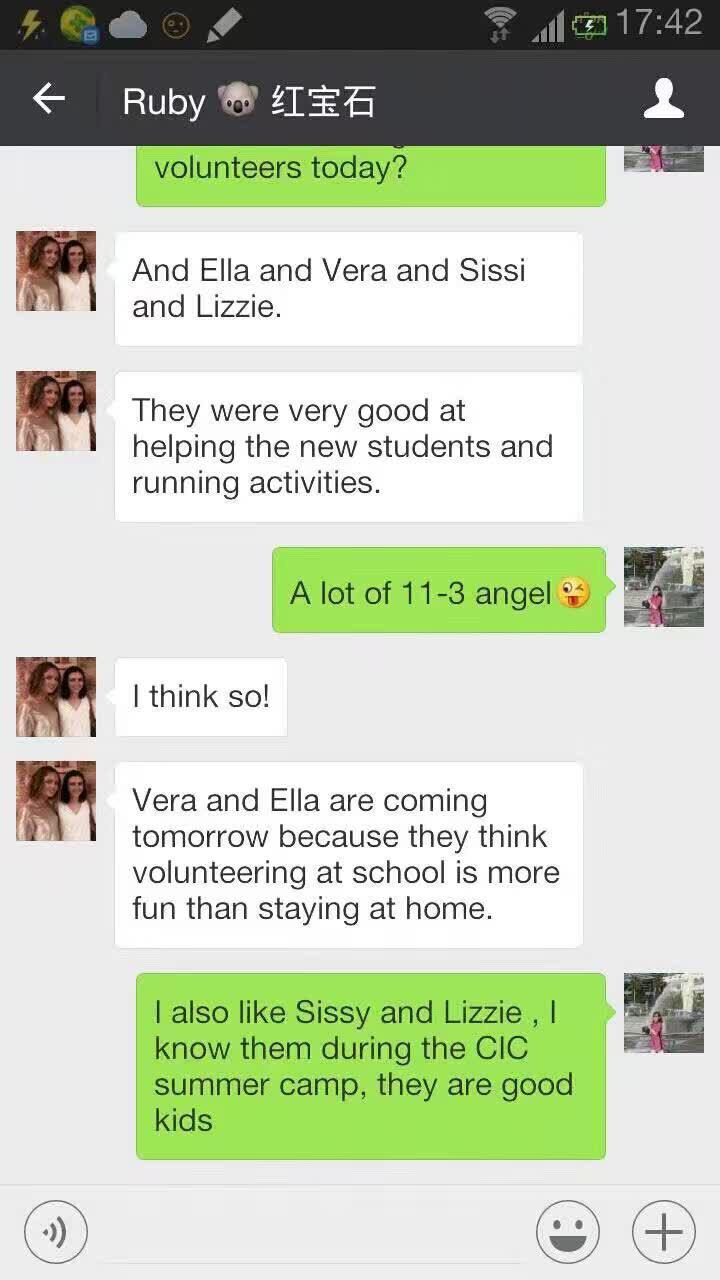Tap my avatar next to "A lot of 11-3 angel"
This screenshot has width=720, height=1280.
coord(663,587)
